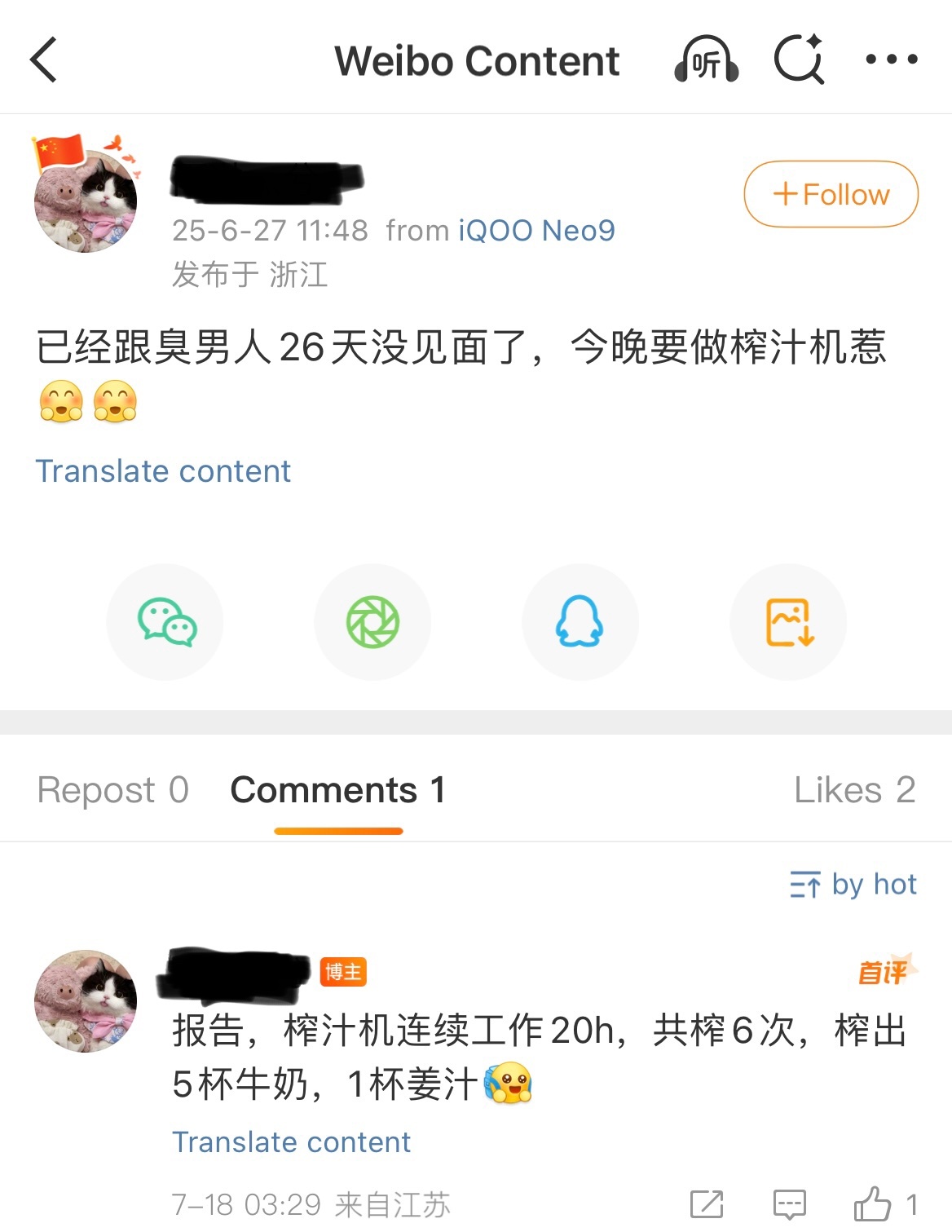952x1232 pixels.
Task: Reply to the blogger's comment
Action: [789, 1204]
